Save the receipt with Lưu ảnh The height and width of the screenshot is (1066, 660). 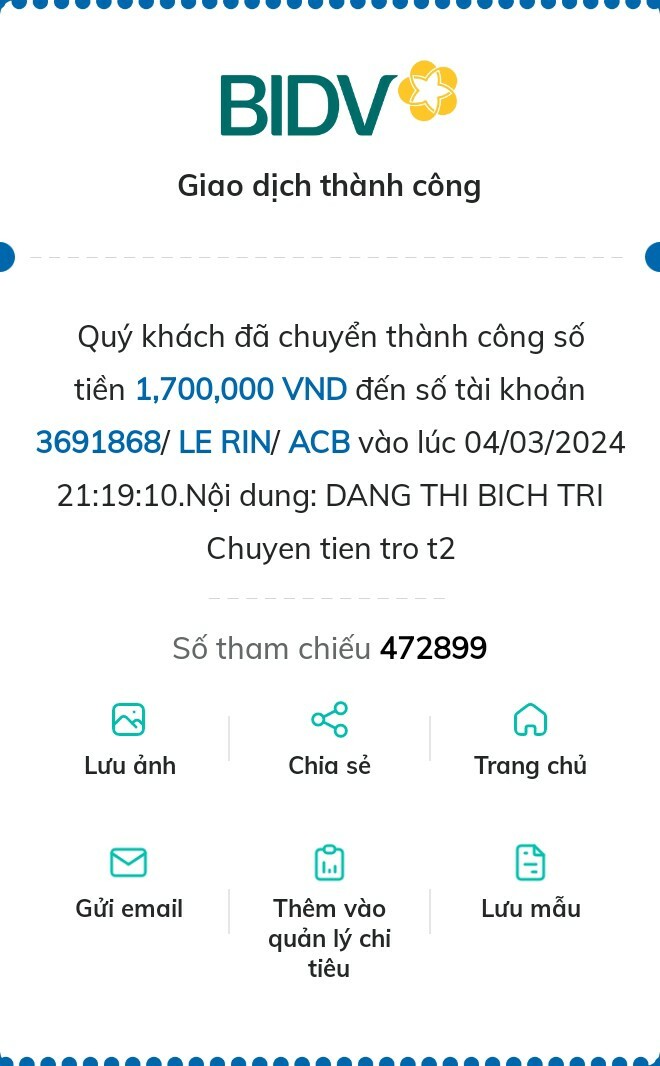[x=129, y=739]
